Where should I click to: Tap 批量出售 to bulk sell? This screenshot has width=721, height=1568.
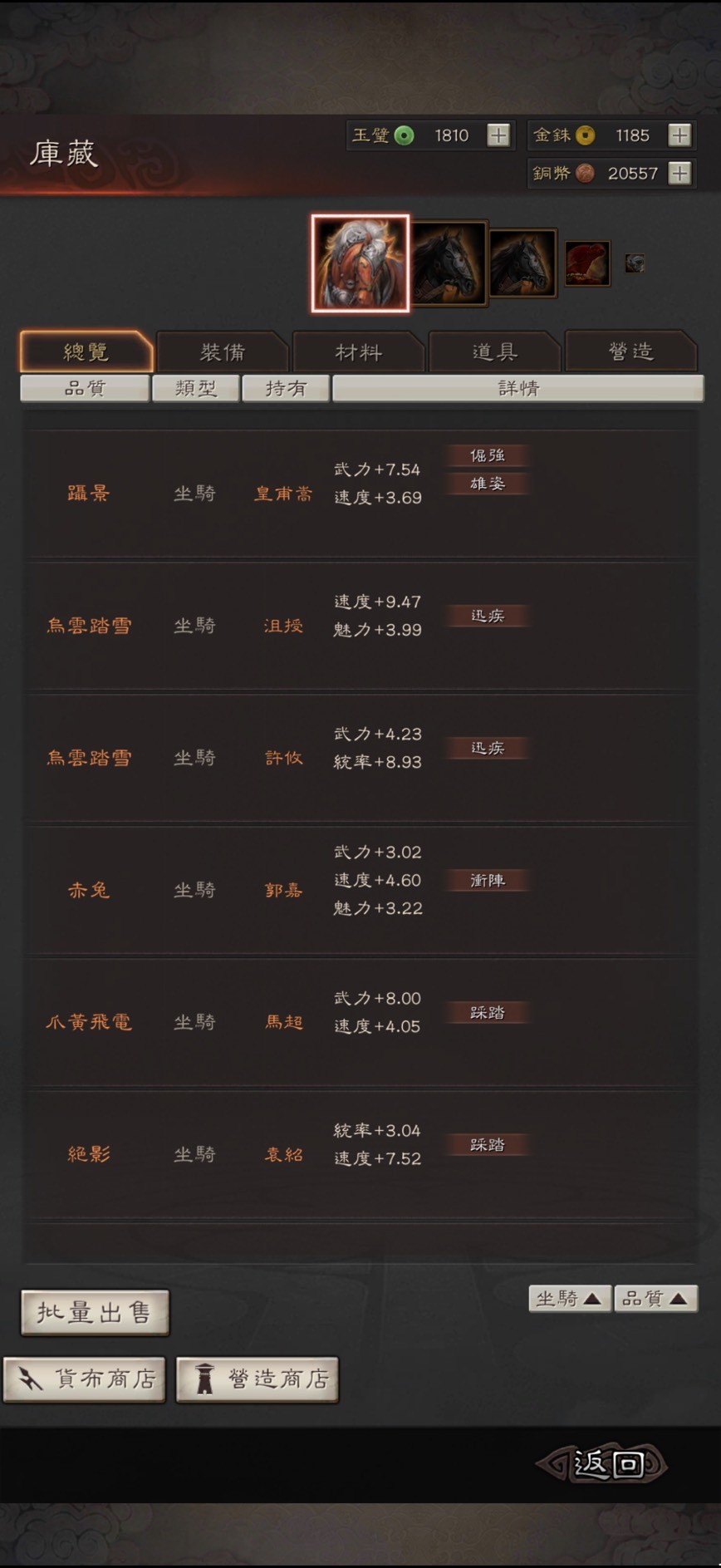coord(95,1312)
